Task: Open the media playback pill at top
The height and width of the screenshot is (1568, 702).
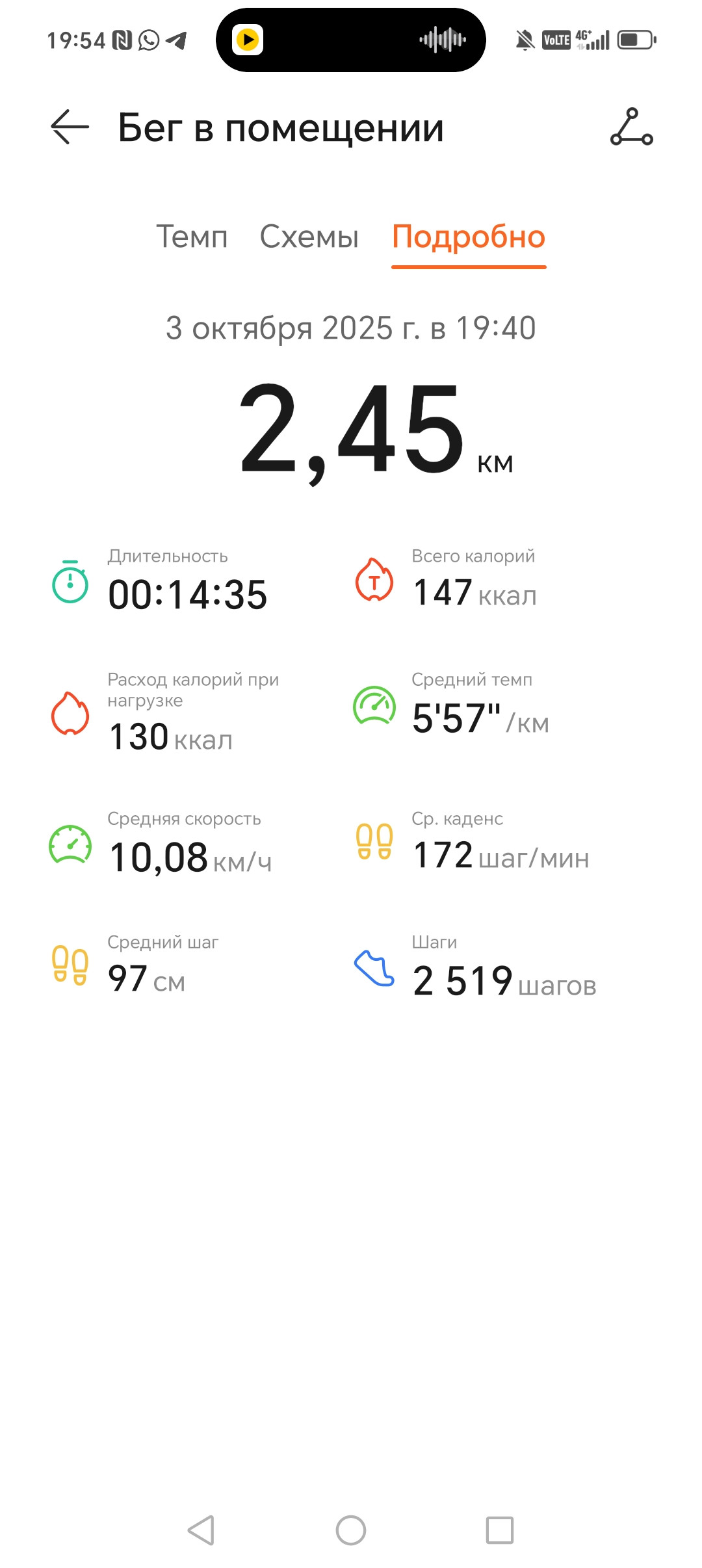Action: pyautogui.click(x=351, y=40)
